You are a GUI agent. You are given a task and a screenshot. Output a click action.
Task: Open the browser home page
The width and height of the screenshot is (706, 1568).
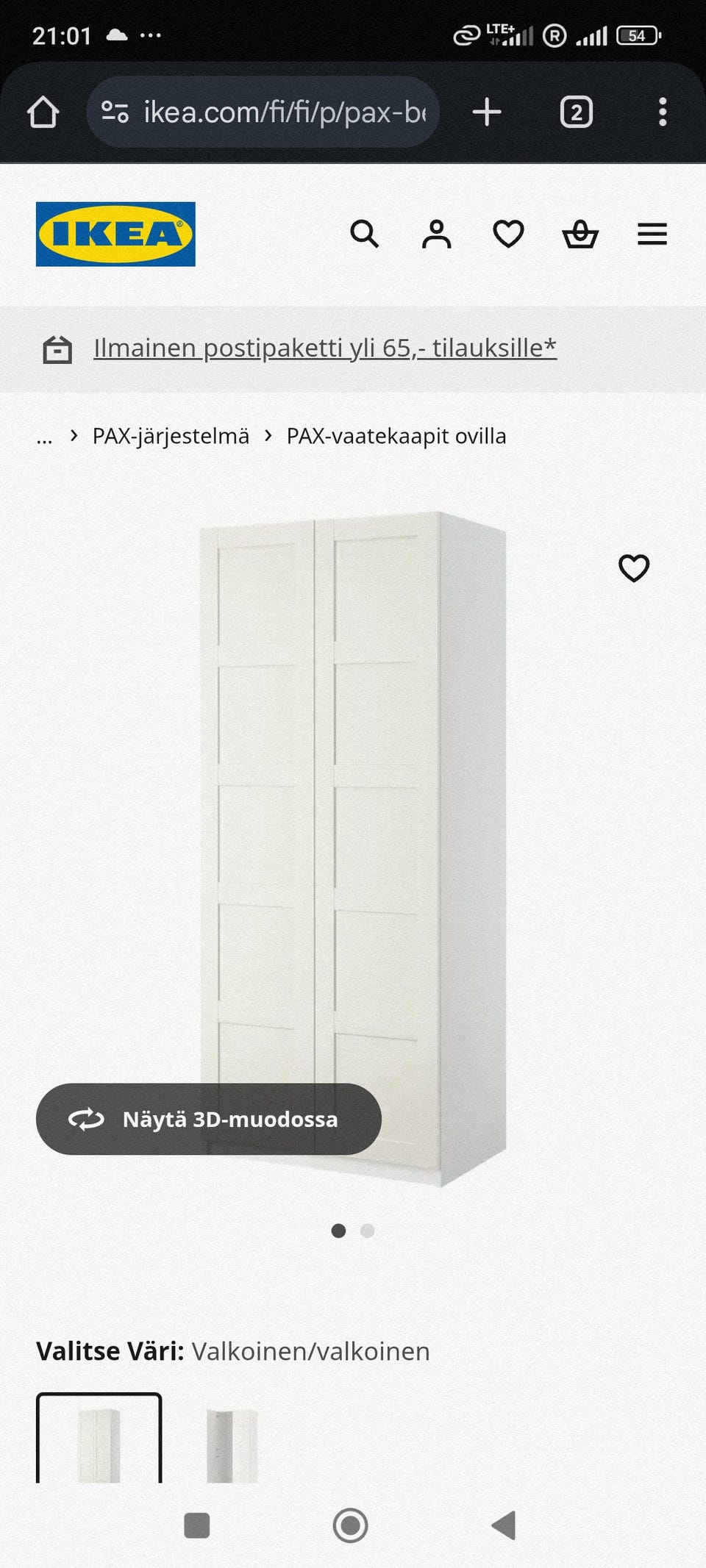[43, 112]
